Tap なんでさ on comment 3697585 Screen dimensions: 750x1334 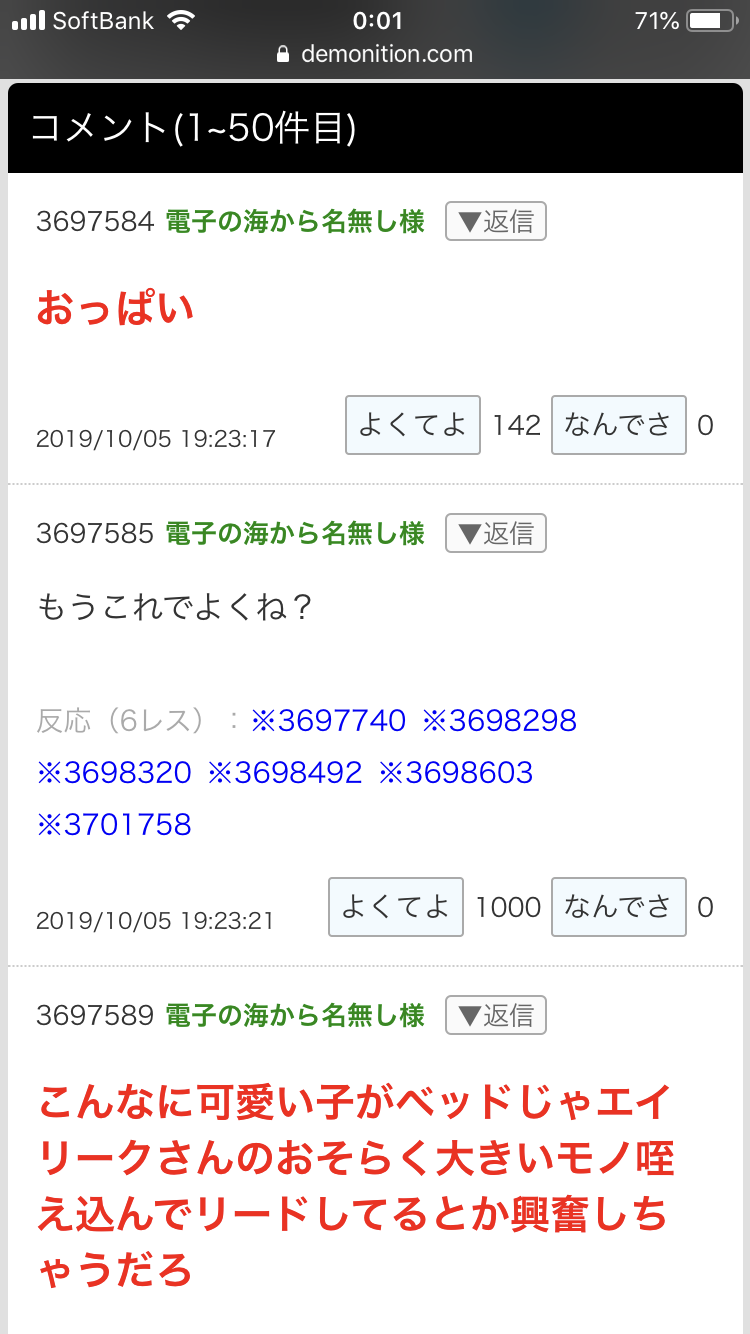(x=618, y=907)
